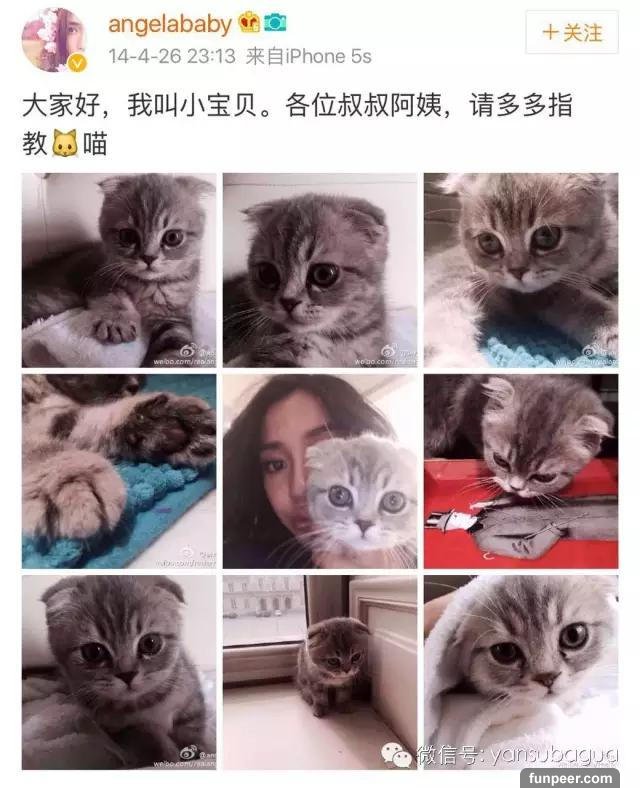Open angelababy's profile picture
The height and width of the screenshot is (788, 640).
[x=54, y=40]
